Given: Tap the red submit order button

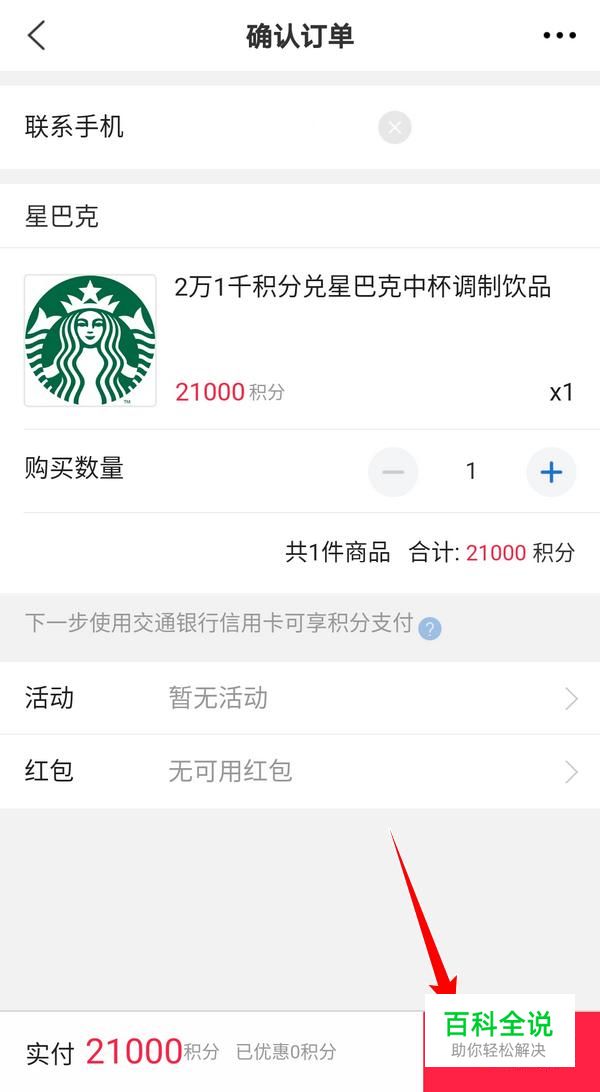Looking at the screenshot, I should click(512, 1052).
